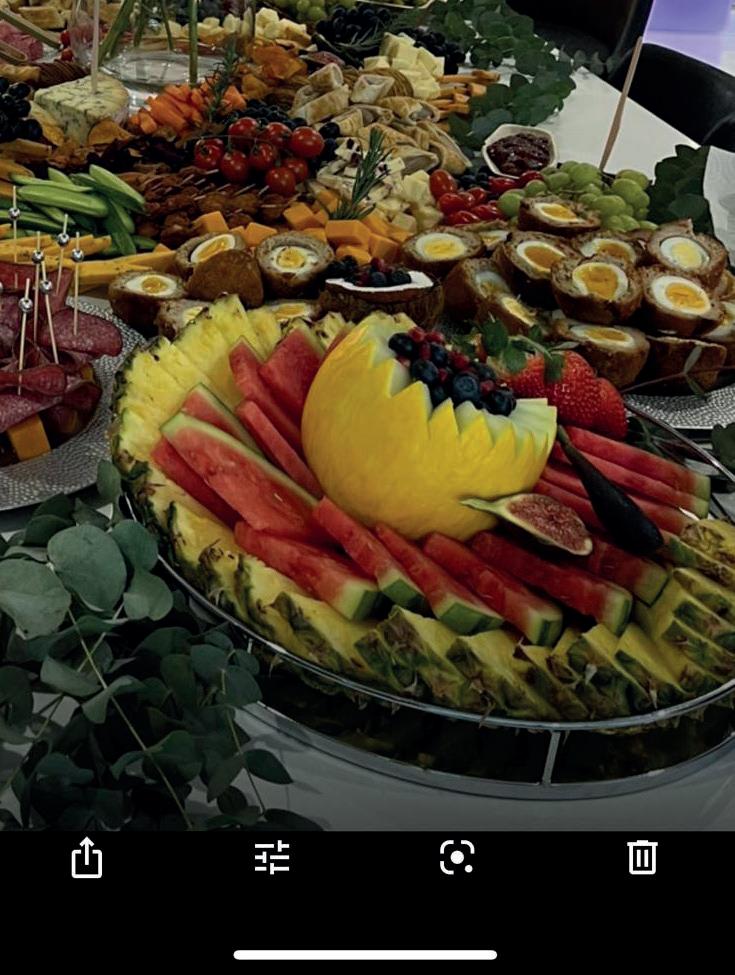735x975 pixels.
Task: Share this photo
Action: click(87, 857)
